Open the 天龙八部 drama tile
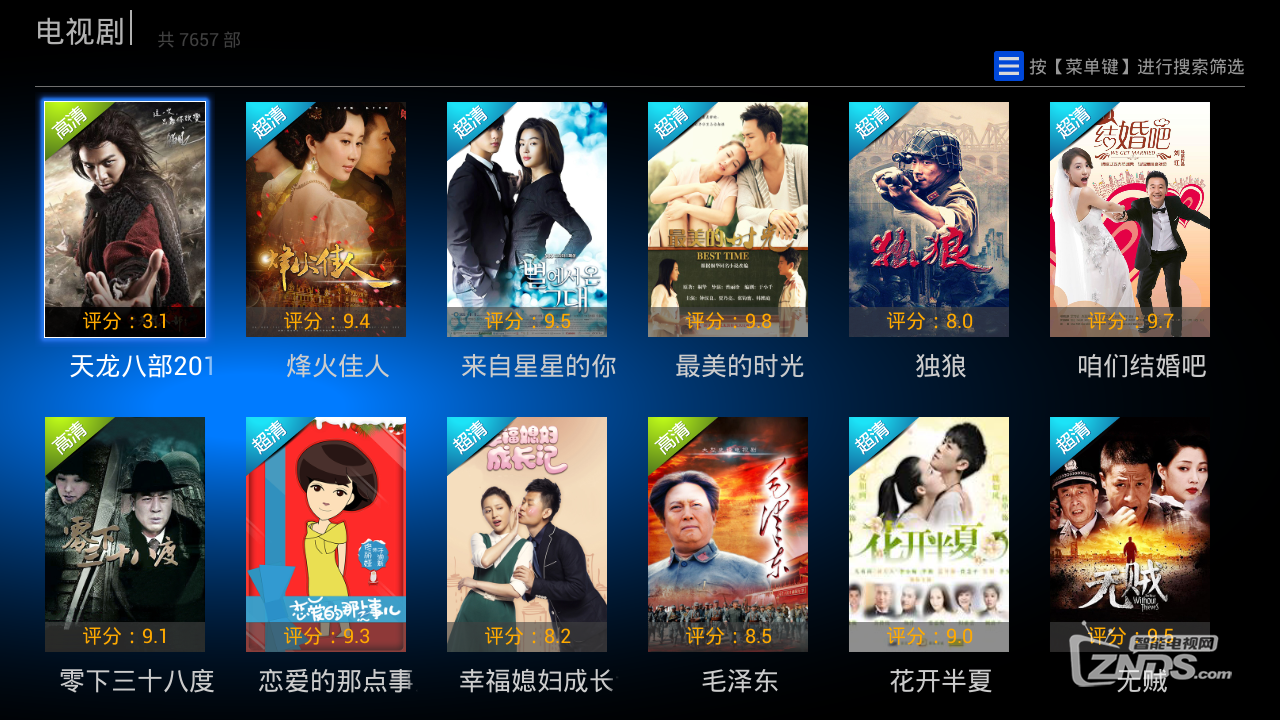 click(125, 220)
